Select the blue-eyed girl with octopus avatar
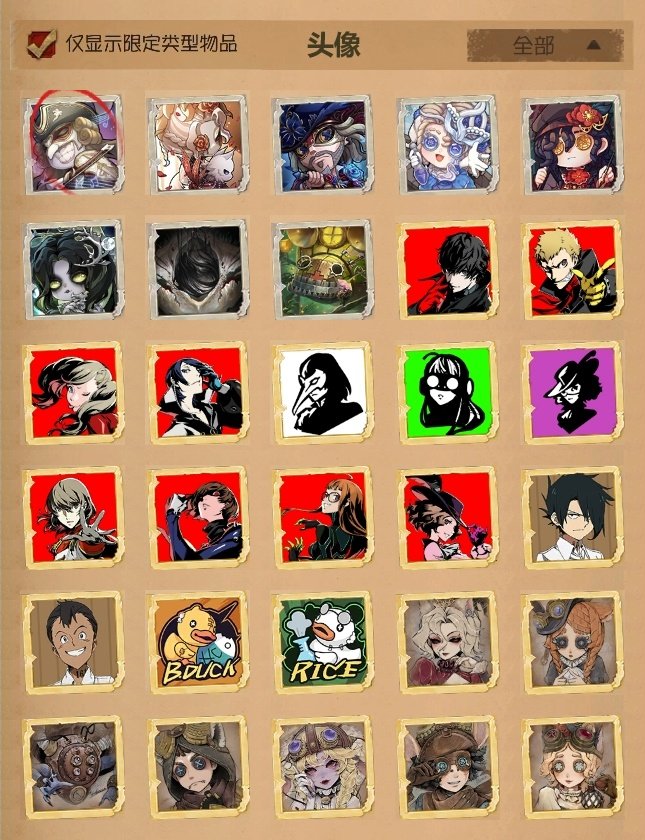This screenshot has width=645, height=840. tap(446, 144)
